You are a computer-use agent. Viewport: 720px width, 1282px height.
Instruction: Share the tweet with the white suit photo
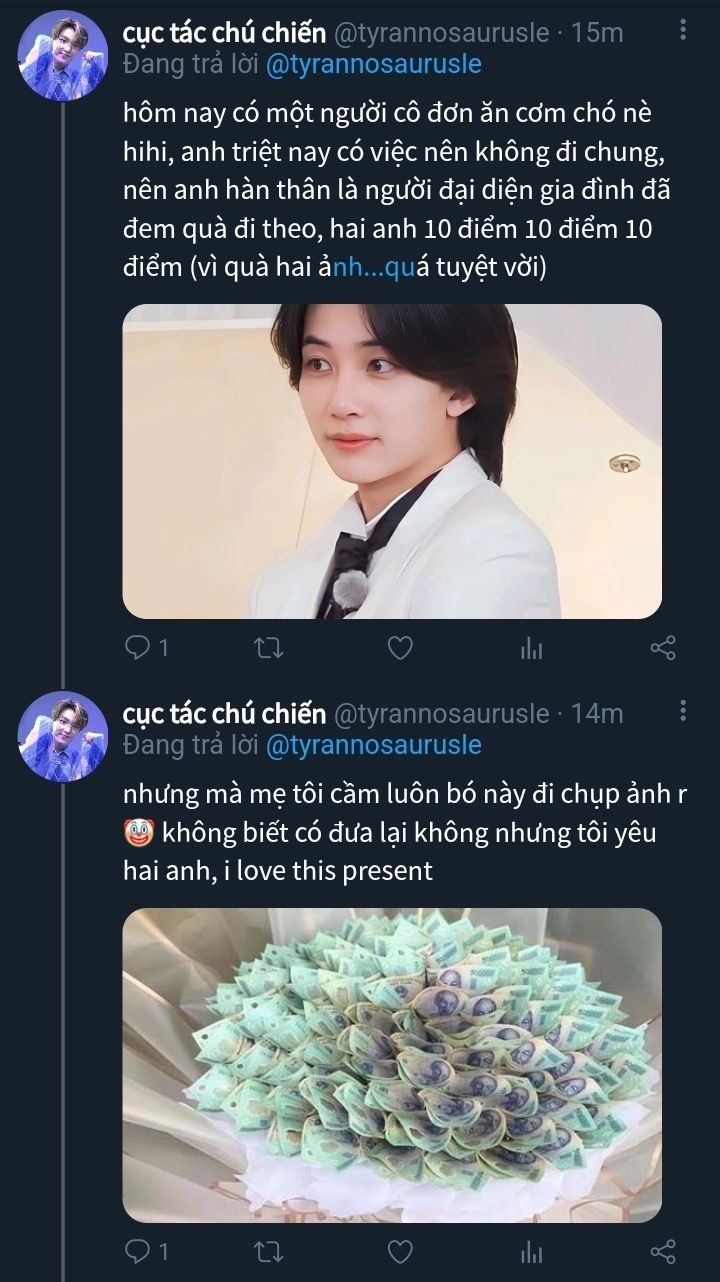coord(663,648)
